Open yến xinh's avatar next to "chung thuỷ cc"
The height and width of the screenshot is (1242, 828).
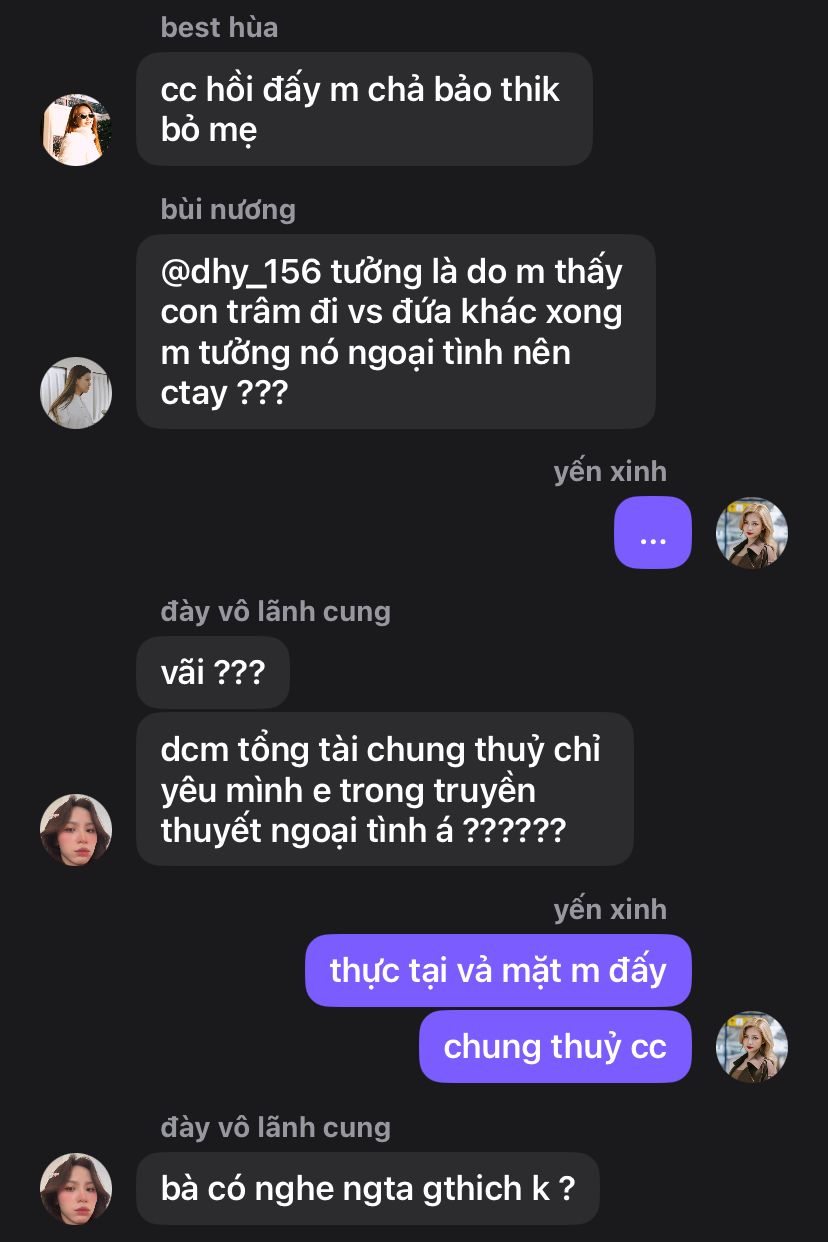click(752, 1047)
